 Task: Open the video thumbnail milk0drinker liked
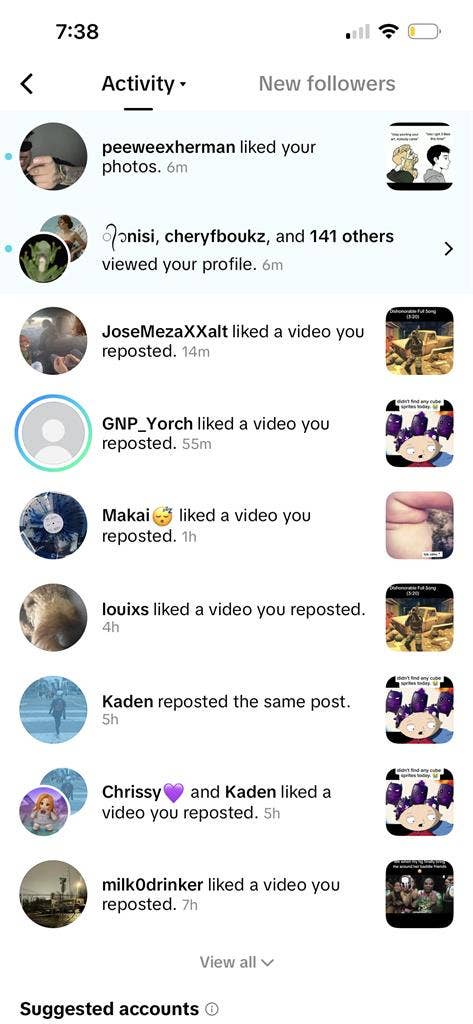coord(419,894)
